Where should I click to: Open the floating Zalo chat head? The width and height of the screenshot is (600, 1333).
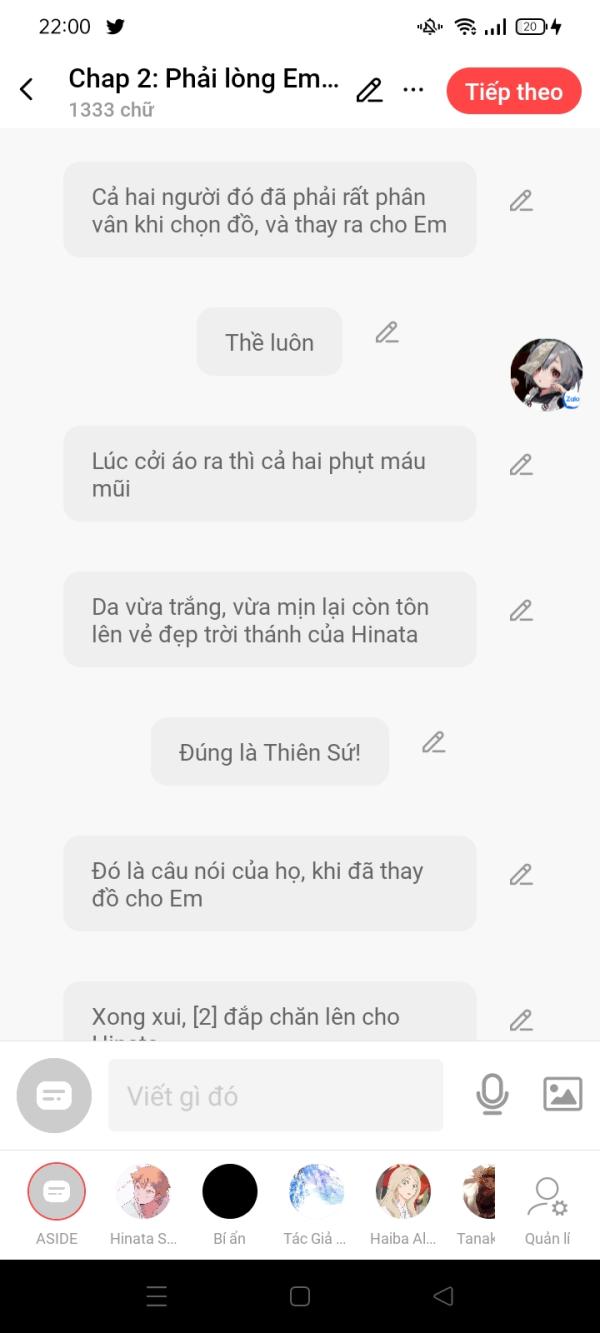tap(546, 375)
